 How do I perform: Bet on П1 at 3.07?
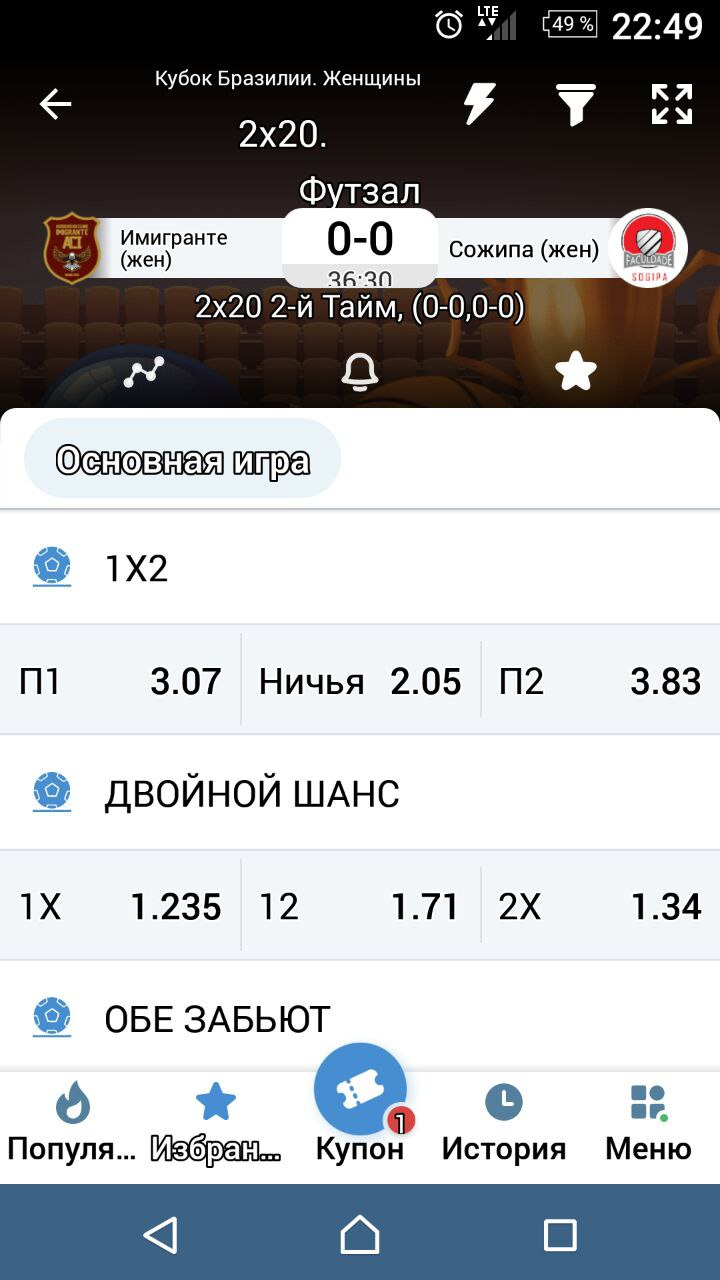(120, 681)
